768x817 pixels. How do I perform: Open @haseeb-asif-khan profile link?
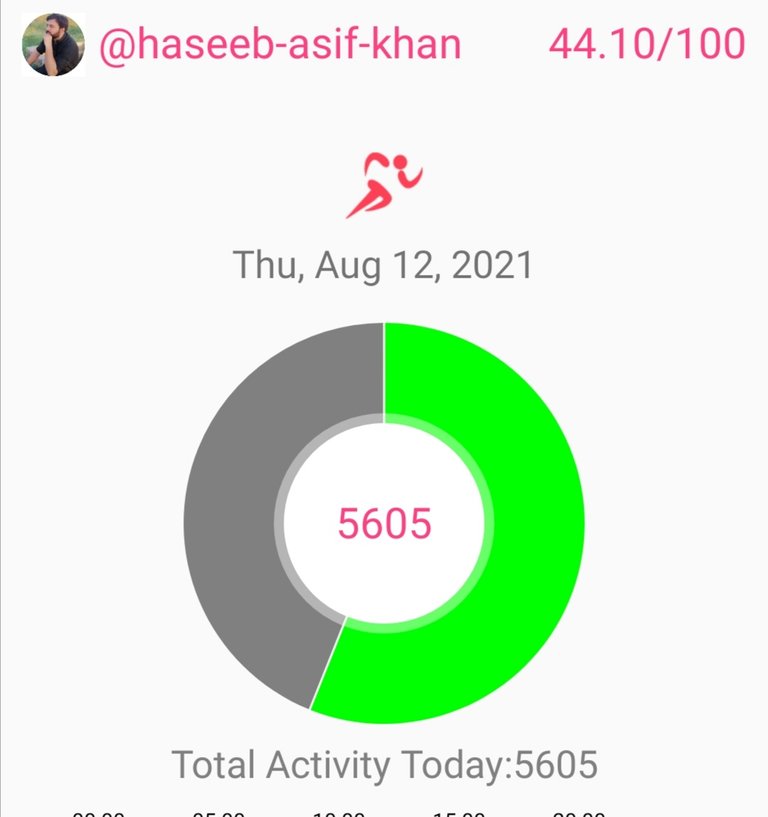click(280, 45)
